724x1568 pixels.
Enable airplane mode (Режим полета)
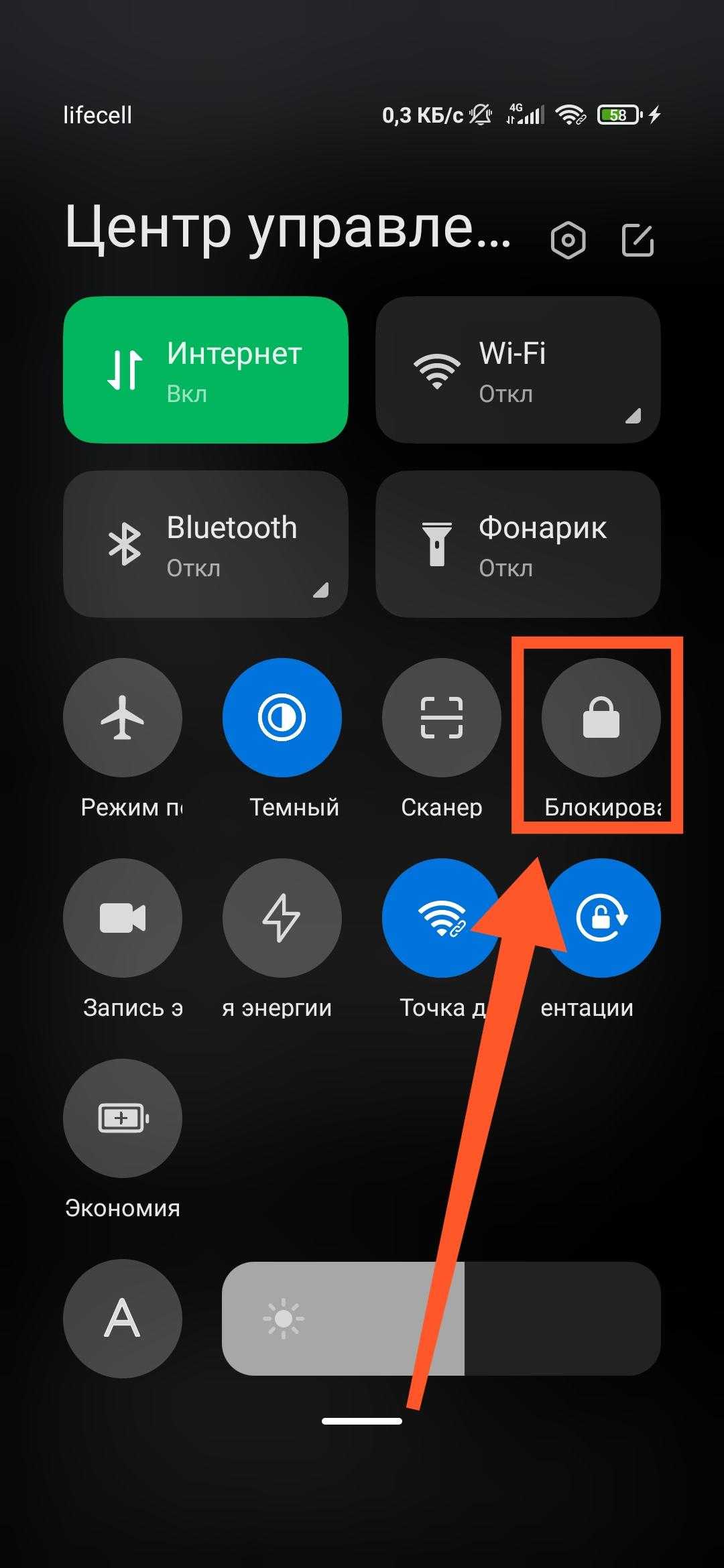coord(123,718)
